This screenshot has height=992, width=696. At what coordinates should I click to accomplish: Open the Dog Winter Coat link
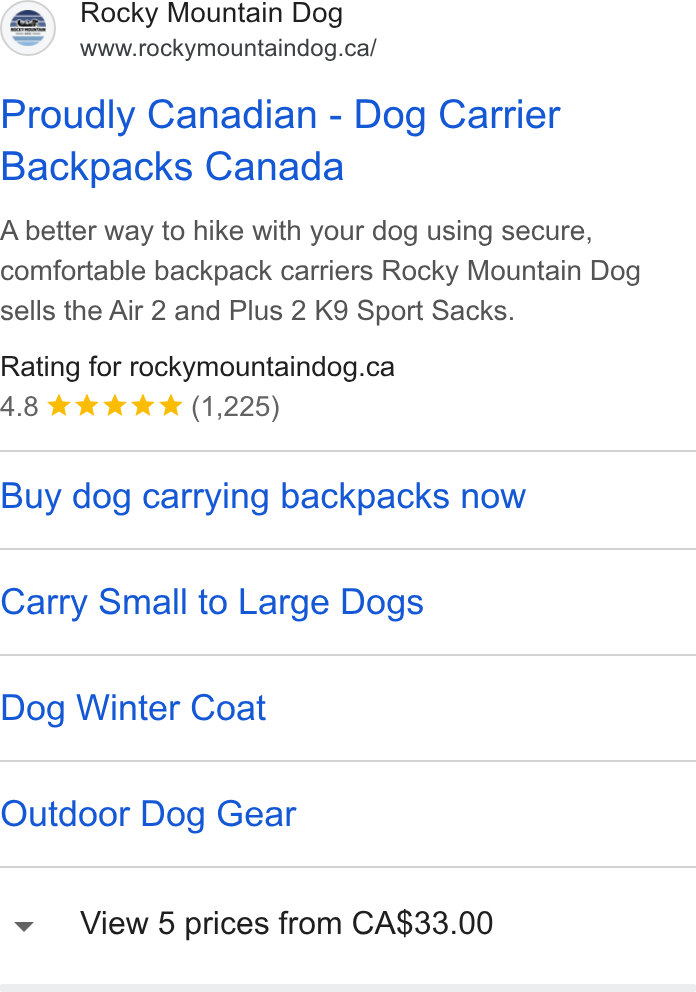click(x=133, y=709)
